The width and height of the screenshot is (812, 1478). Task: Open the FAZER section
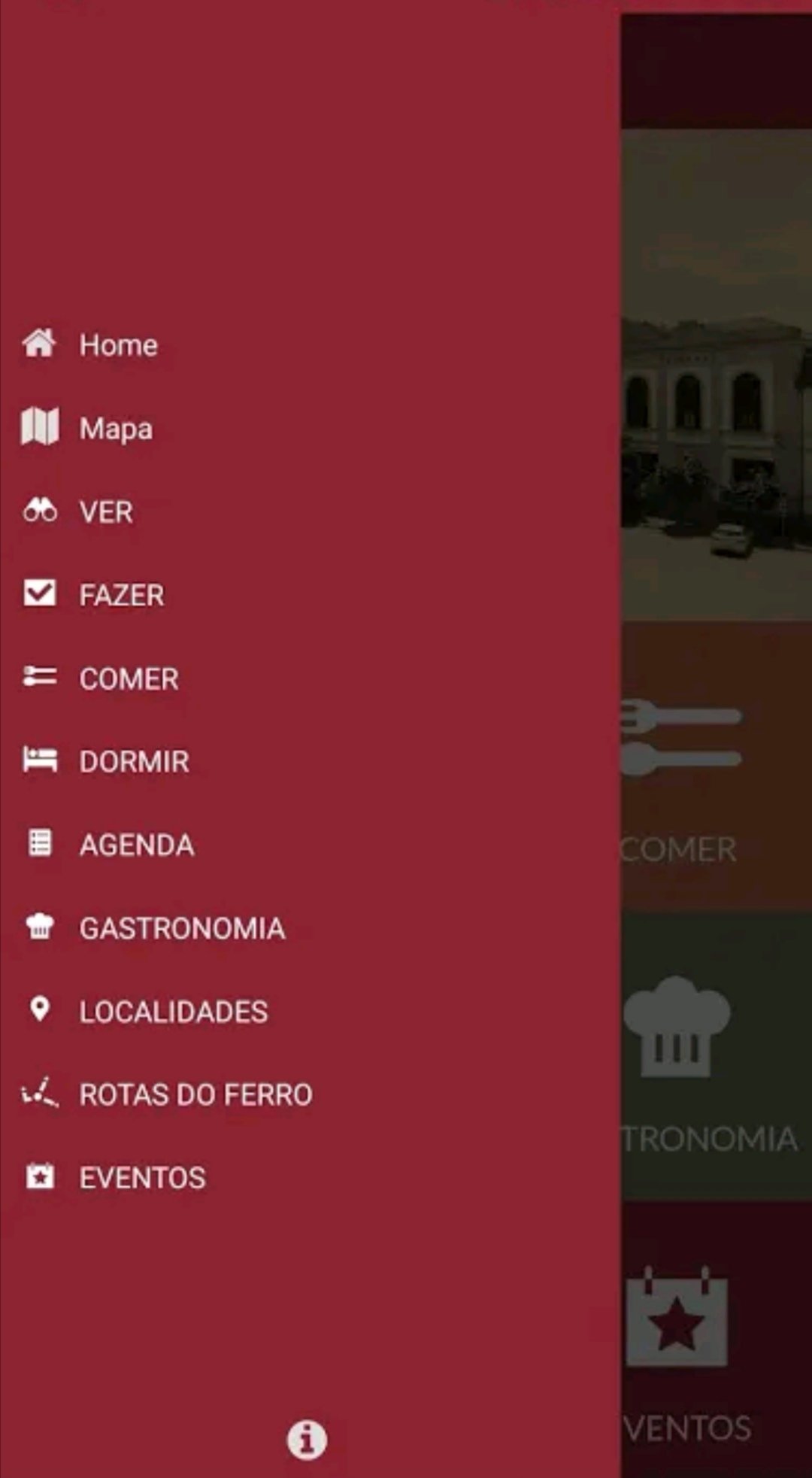[121, 595]
